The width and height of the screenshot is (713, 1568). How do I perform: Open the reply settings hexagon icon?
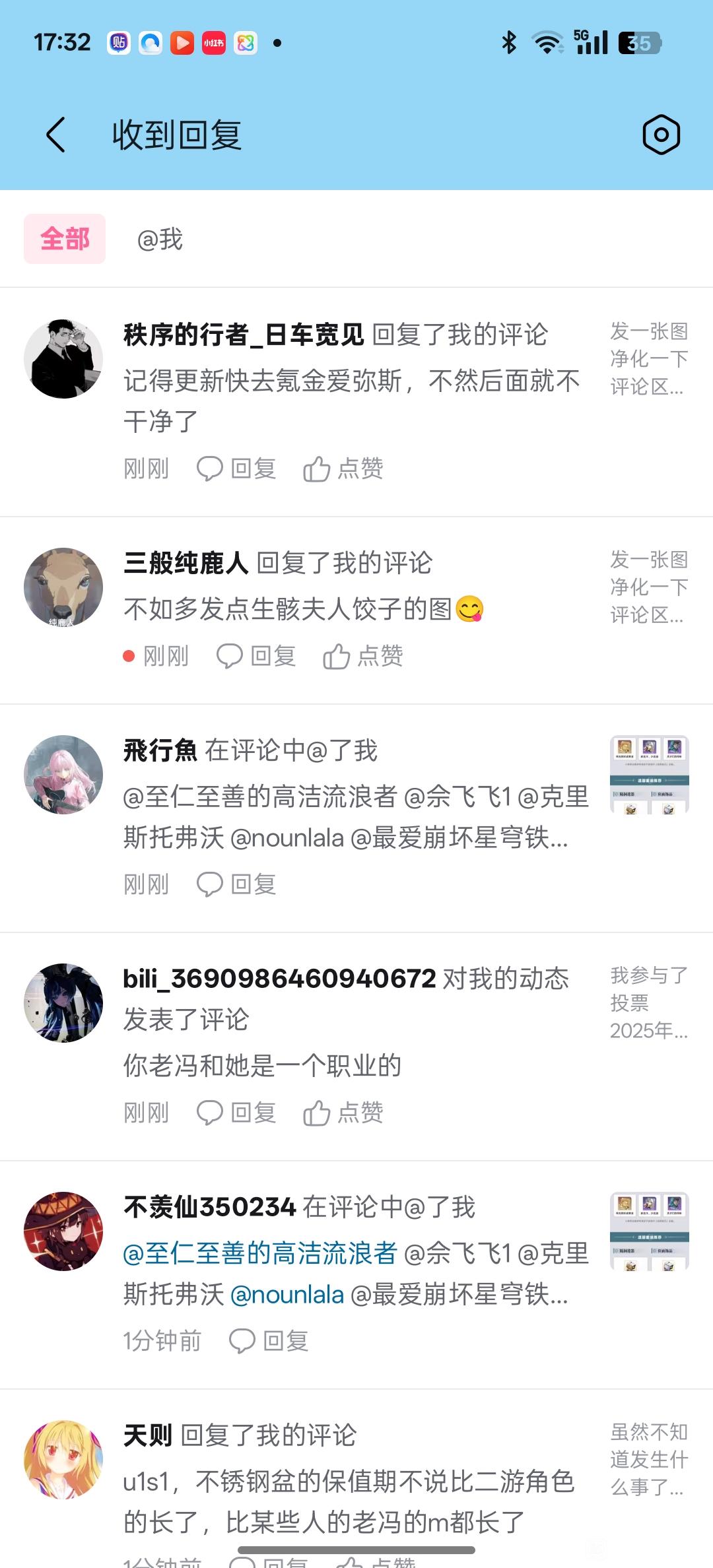pos(661,135)
